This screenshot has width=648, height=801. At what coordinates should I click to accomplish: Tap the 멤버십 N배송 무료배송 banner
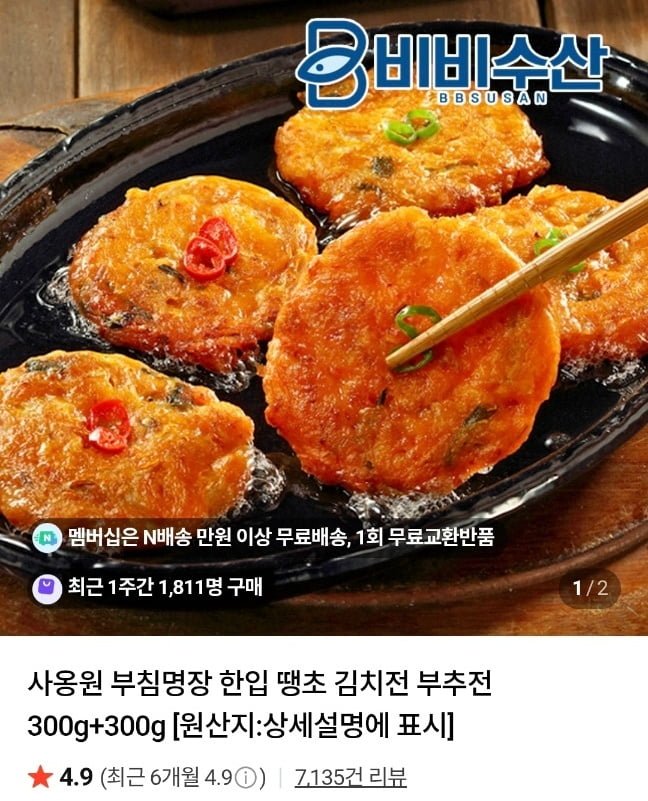pos(264,537)
